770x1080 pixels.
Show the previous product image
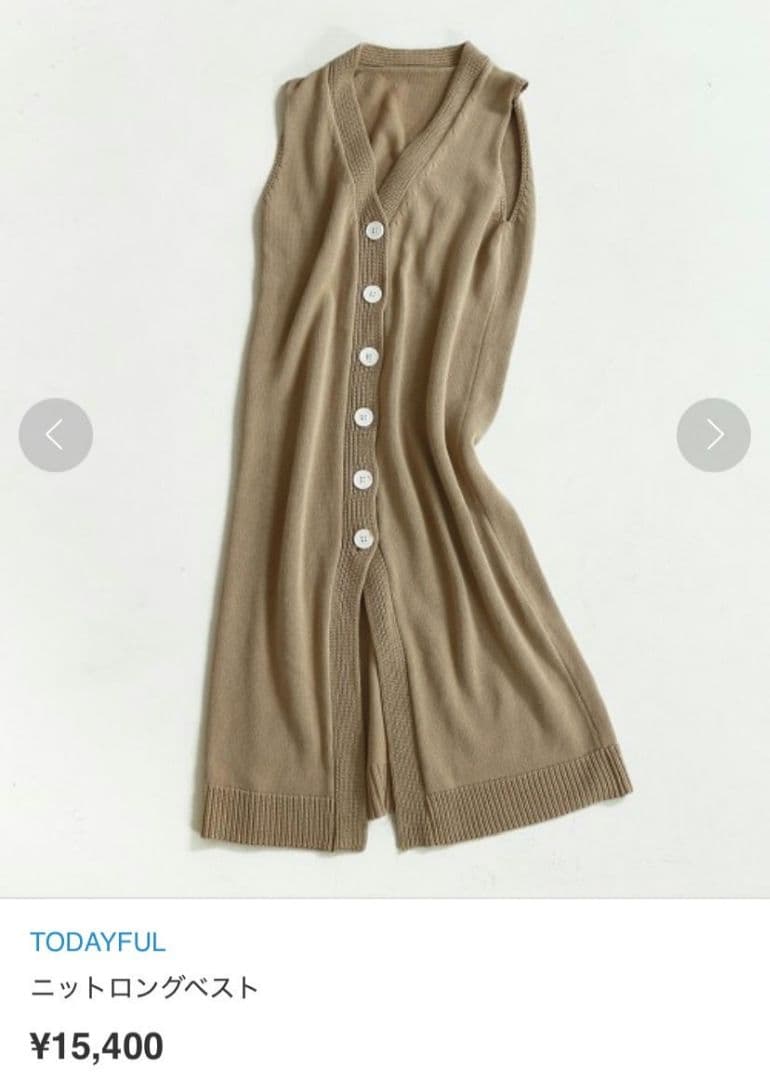click(56, 435)
